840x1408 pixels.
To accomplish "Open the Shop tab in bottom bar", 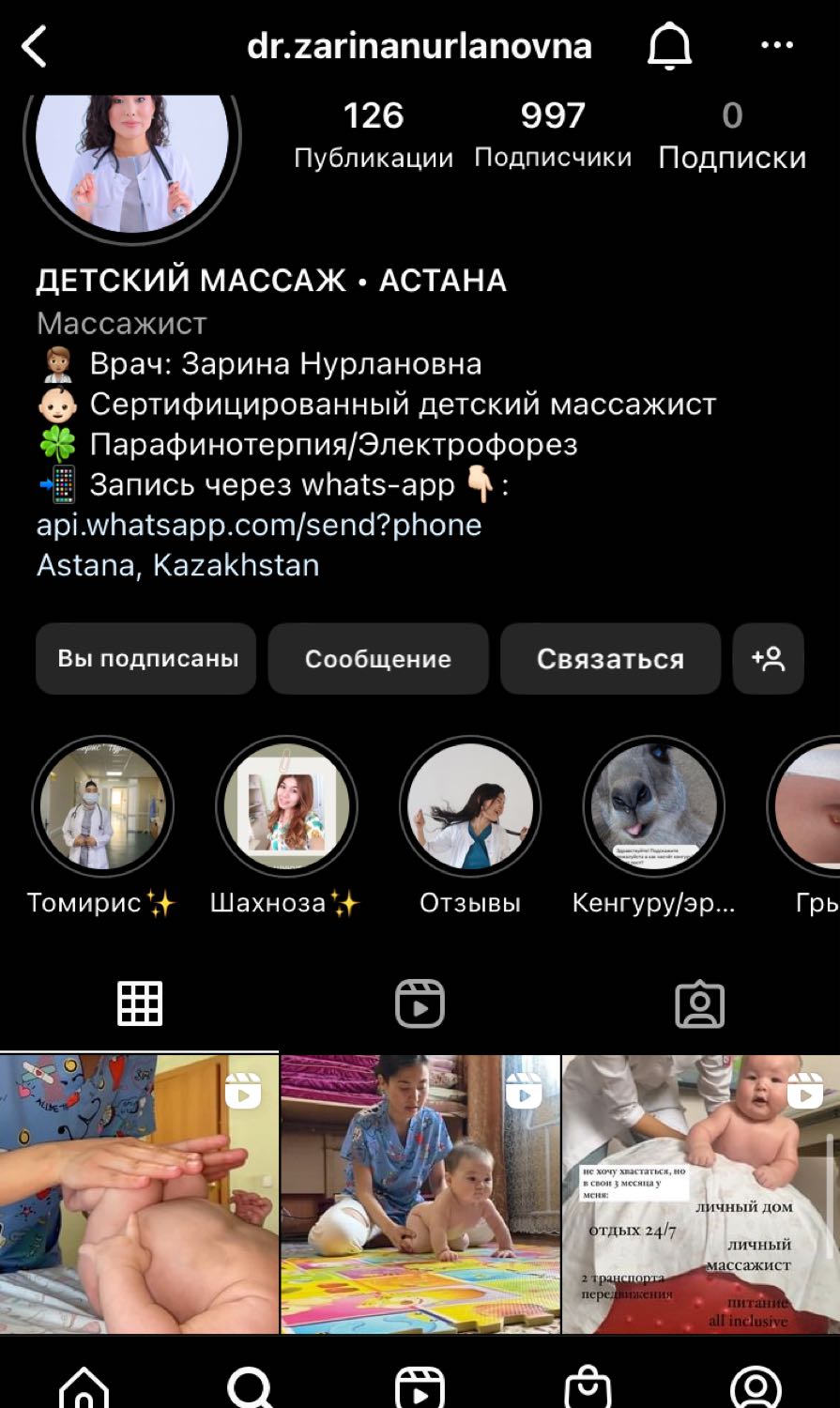I will click(588, 1386).
